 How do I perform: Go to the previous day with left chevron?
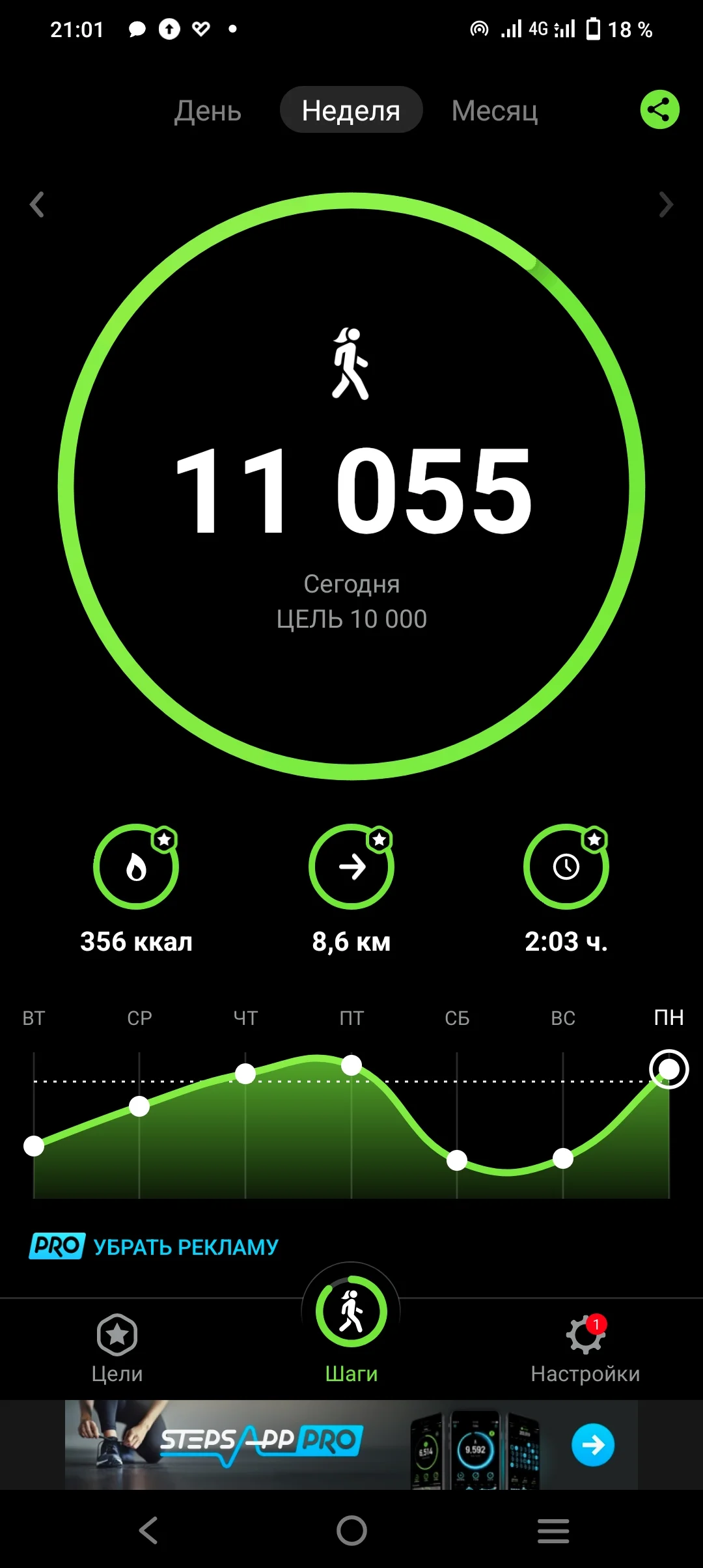click(37, 204)
